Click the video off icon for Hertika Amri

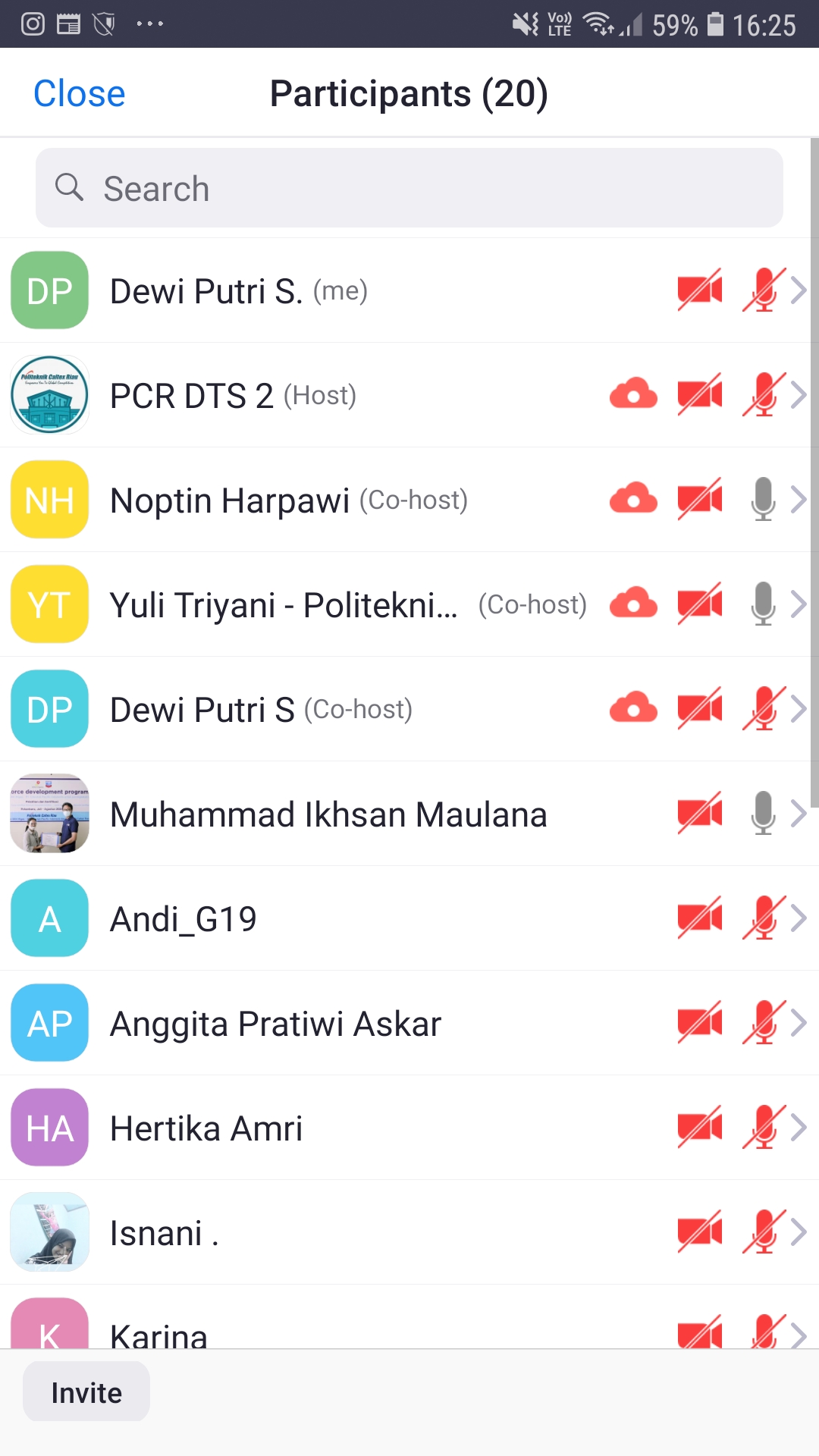(698, 1127)
